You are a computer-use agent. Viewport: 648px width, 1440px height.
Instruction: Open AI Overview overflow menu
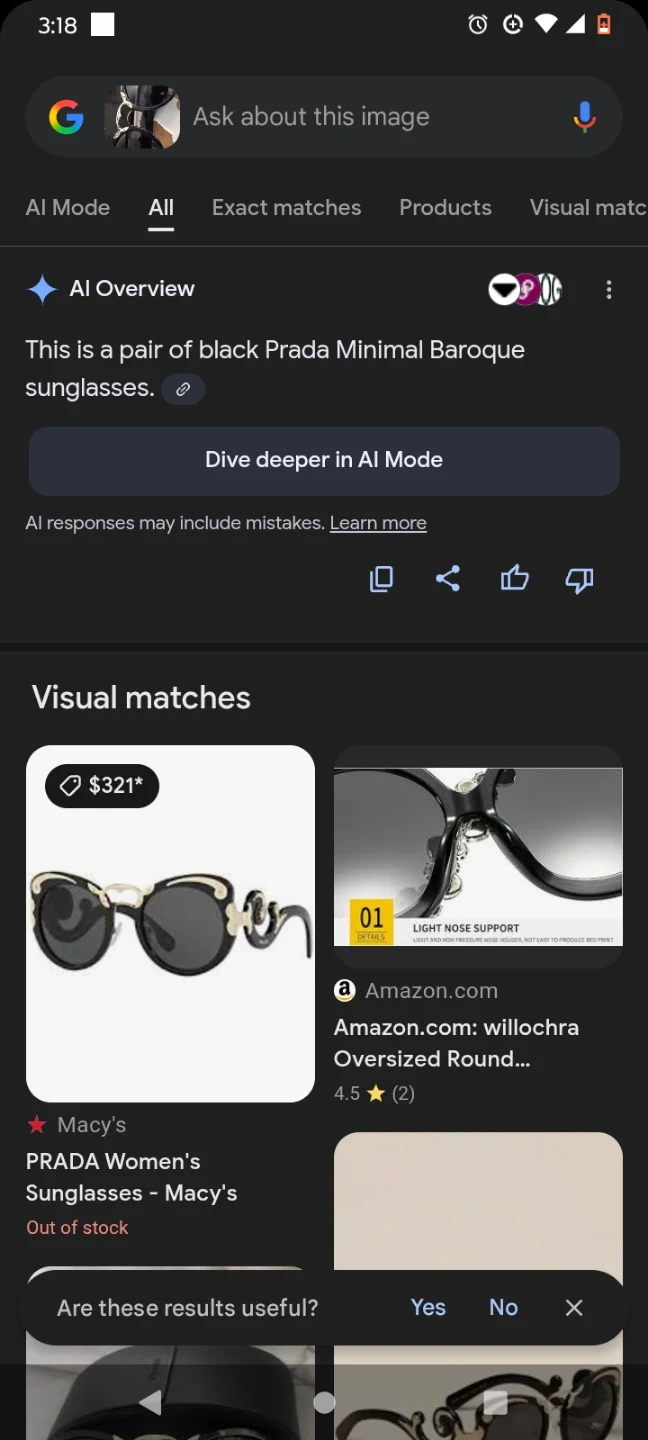point(608,290)
